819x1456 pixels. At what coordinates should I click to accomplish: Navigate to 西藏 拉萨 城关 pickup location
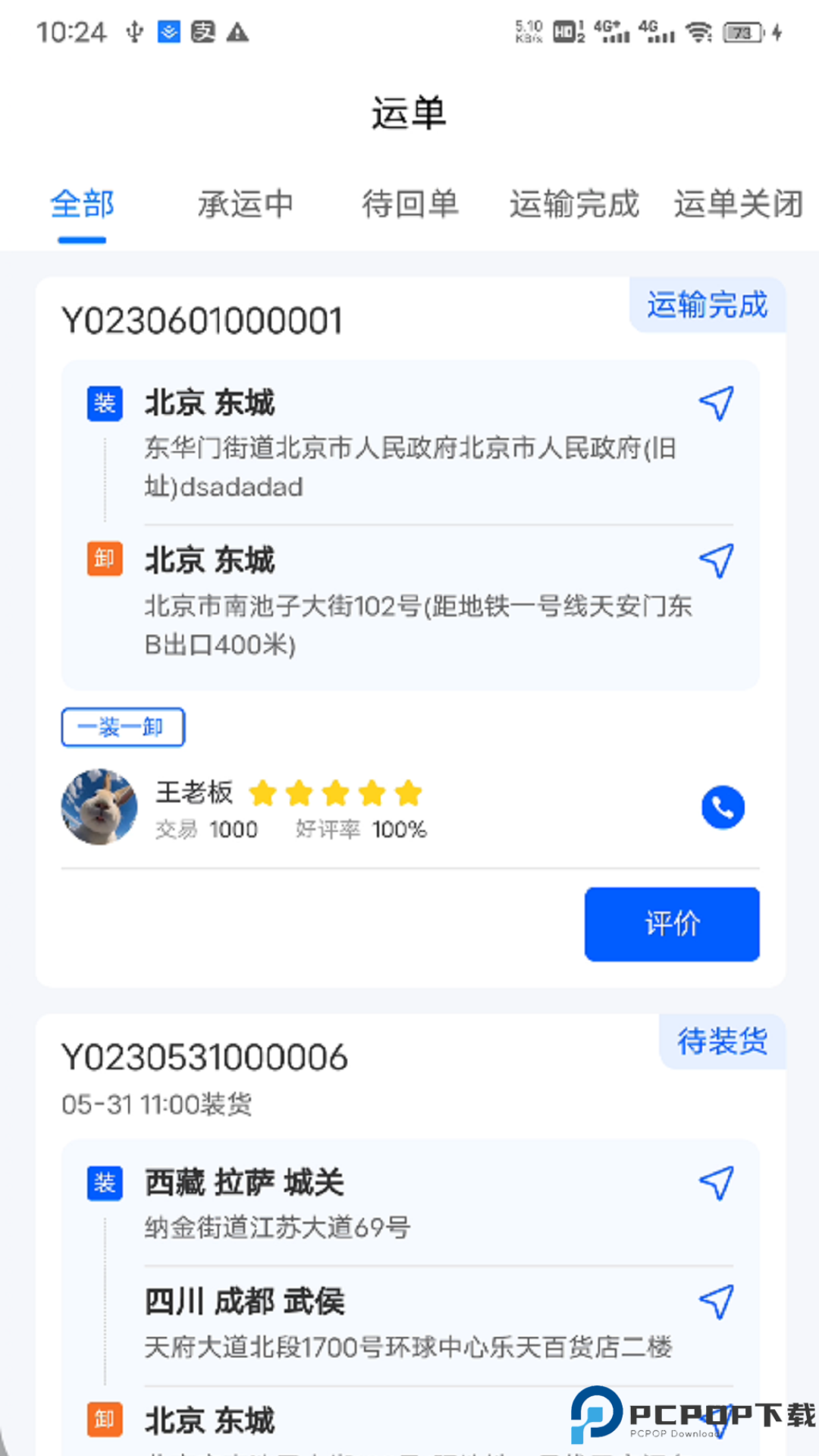tap(716, 1181)
